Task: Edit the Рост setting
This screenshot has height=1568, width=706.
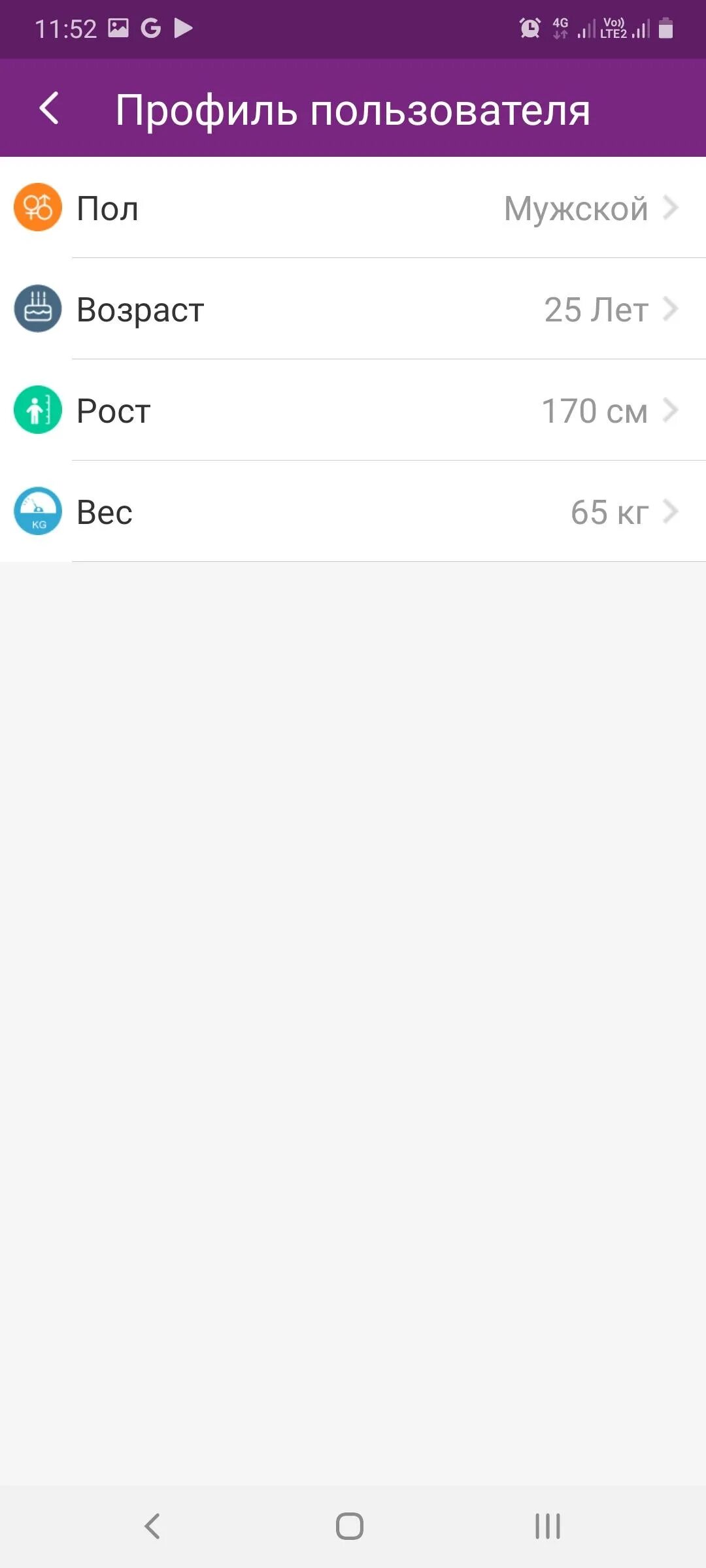Action: click(x=353, y=411)
